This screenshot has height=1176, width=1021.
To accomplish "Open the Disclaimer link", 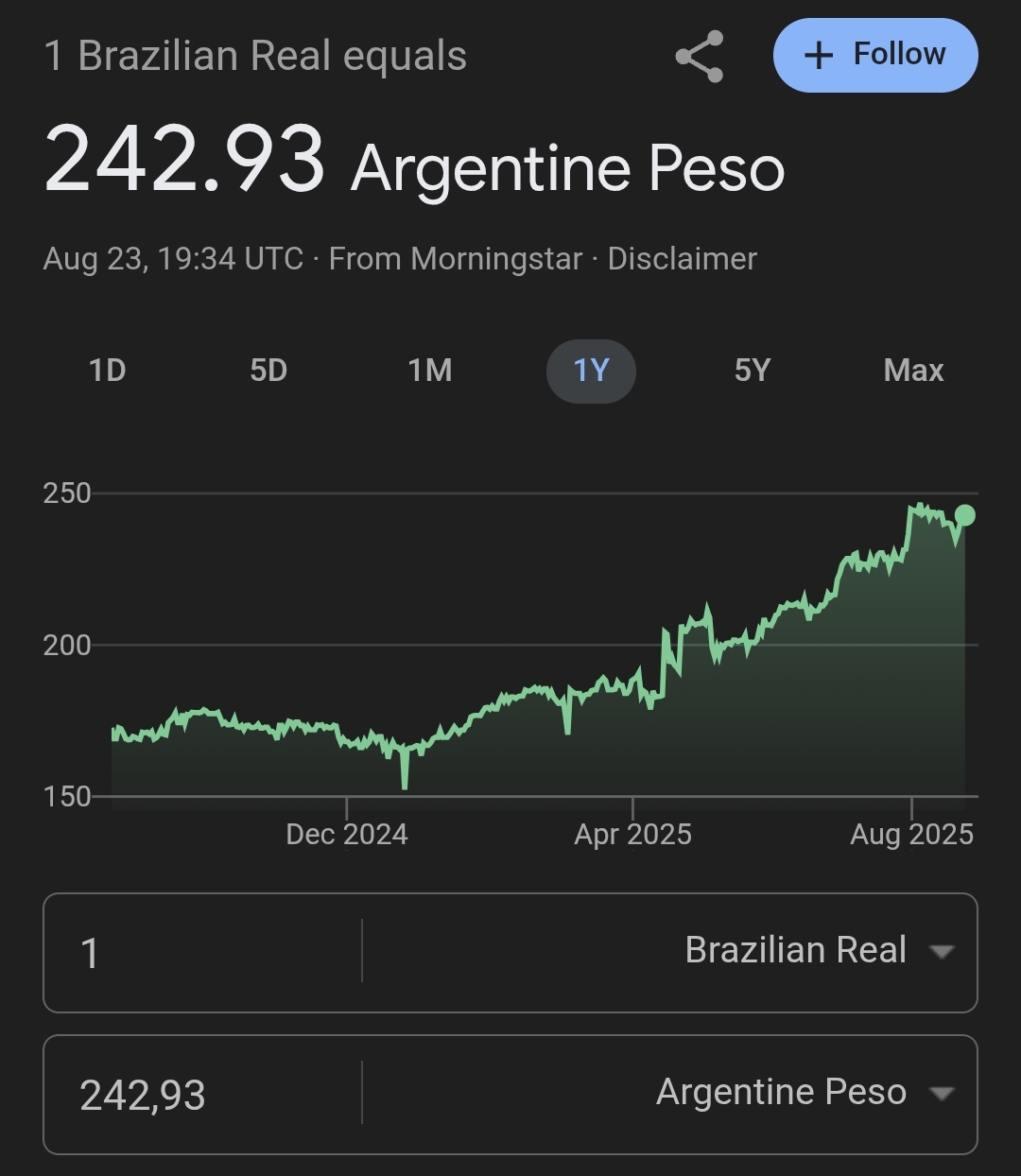I will [682, 259].
